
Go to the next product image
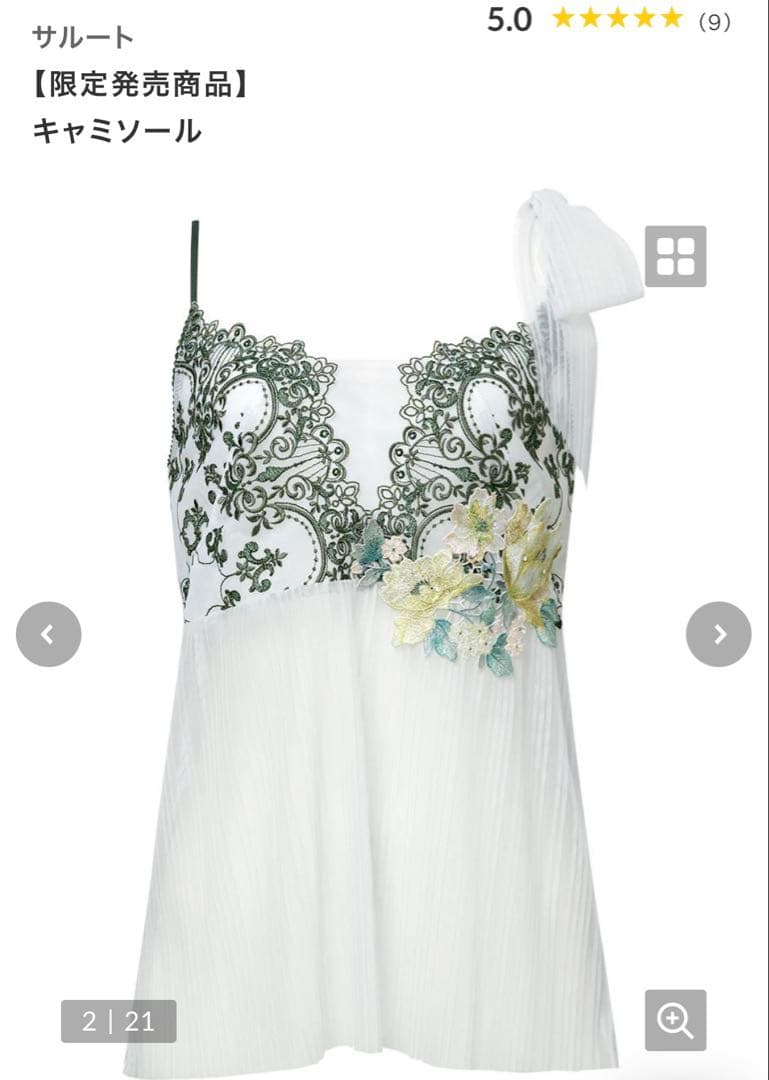pyautogui.click(x=718, y=634)
